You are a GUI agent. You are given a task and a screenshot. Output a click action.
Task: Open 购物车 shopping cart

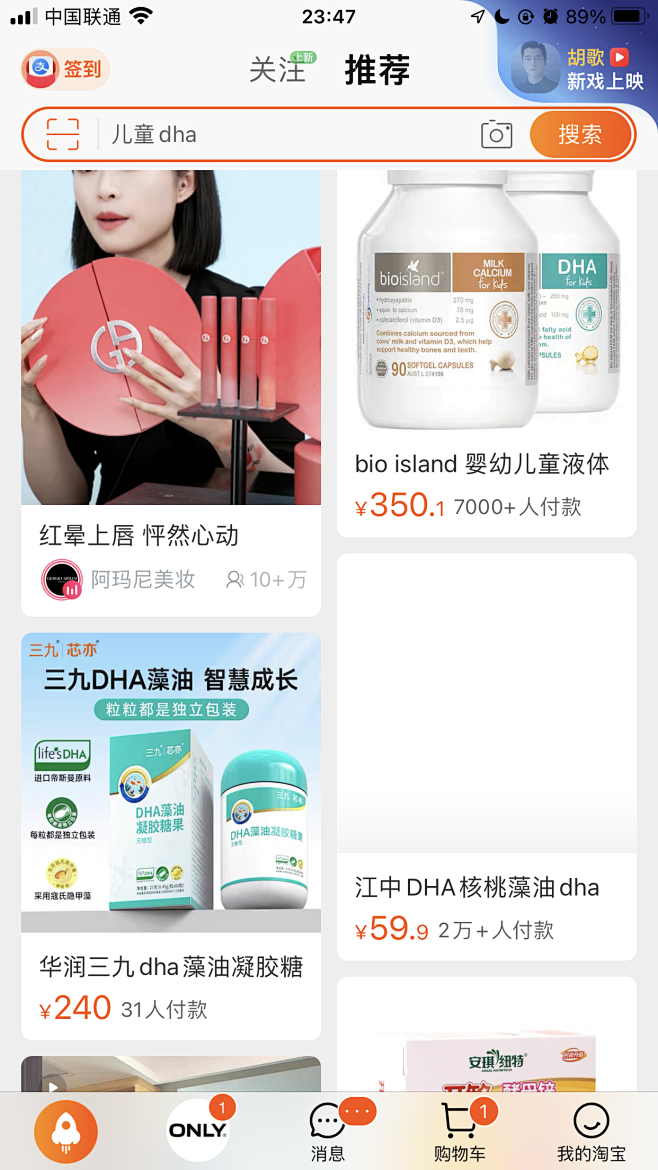pos(459,1131)
